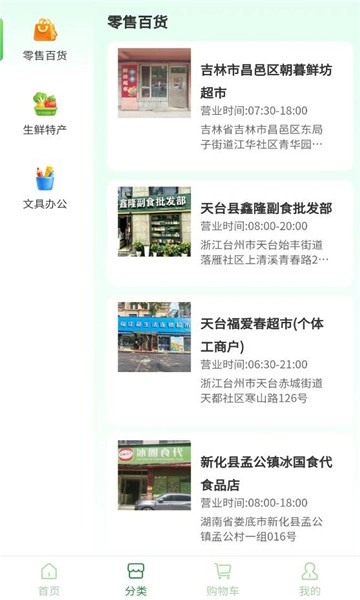Switch to the 分类 tab
This screenshot has height=600, width=360.
(136, 579)
